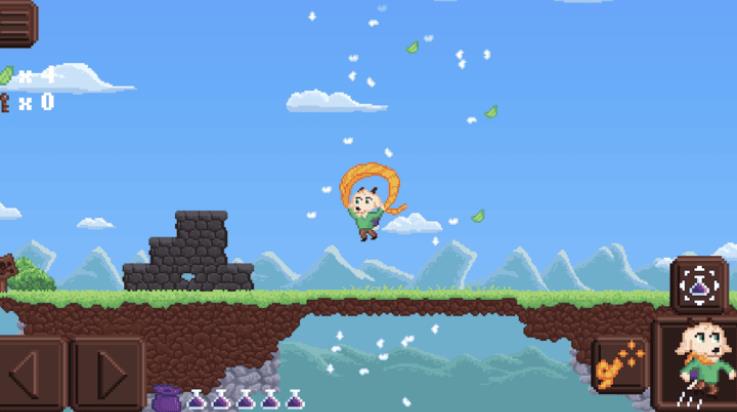Tap the character jump button

click(697, 364)
